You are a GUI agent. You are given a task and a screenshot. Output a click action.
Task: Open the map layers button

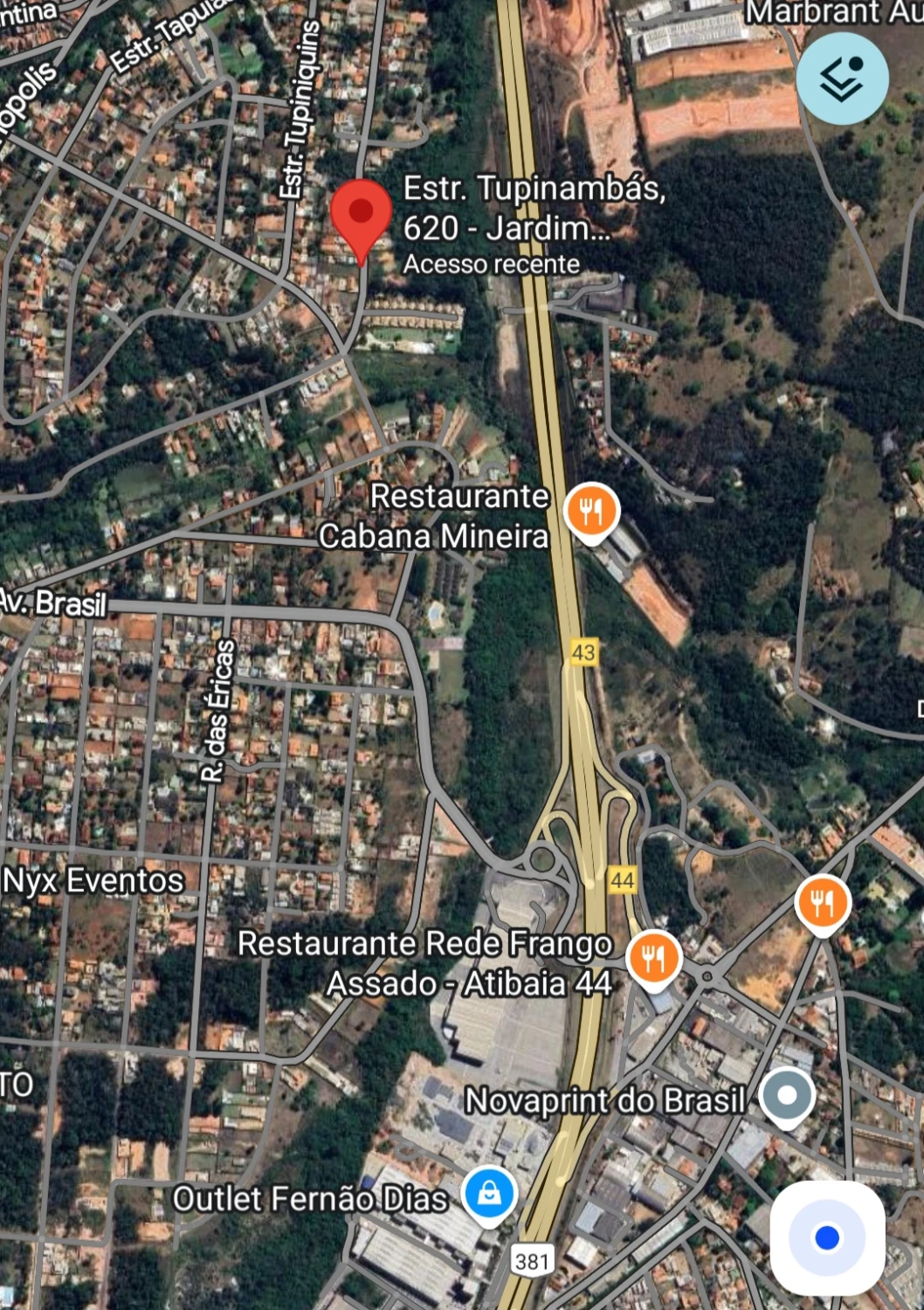[842, 79]
